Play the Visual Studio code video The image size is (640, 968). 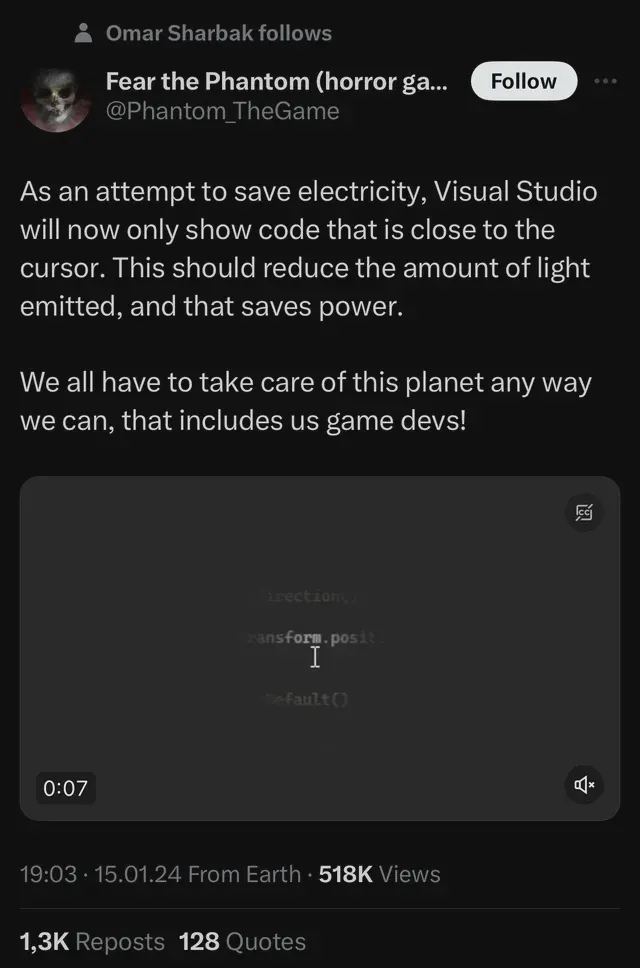320,648
